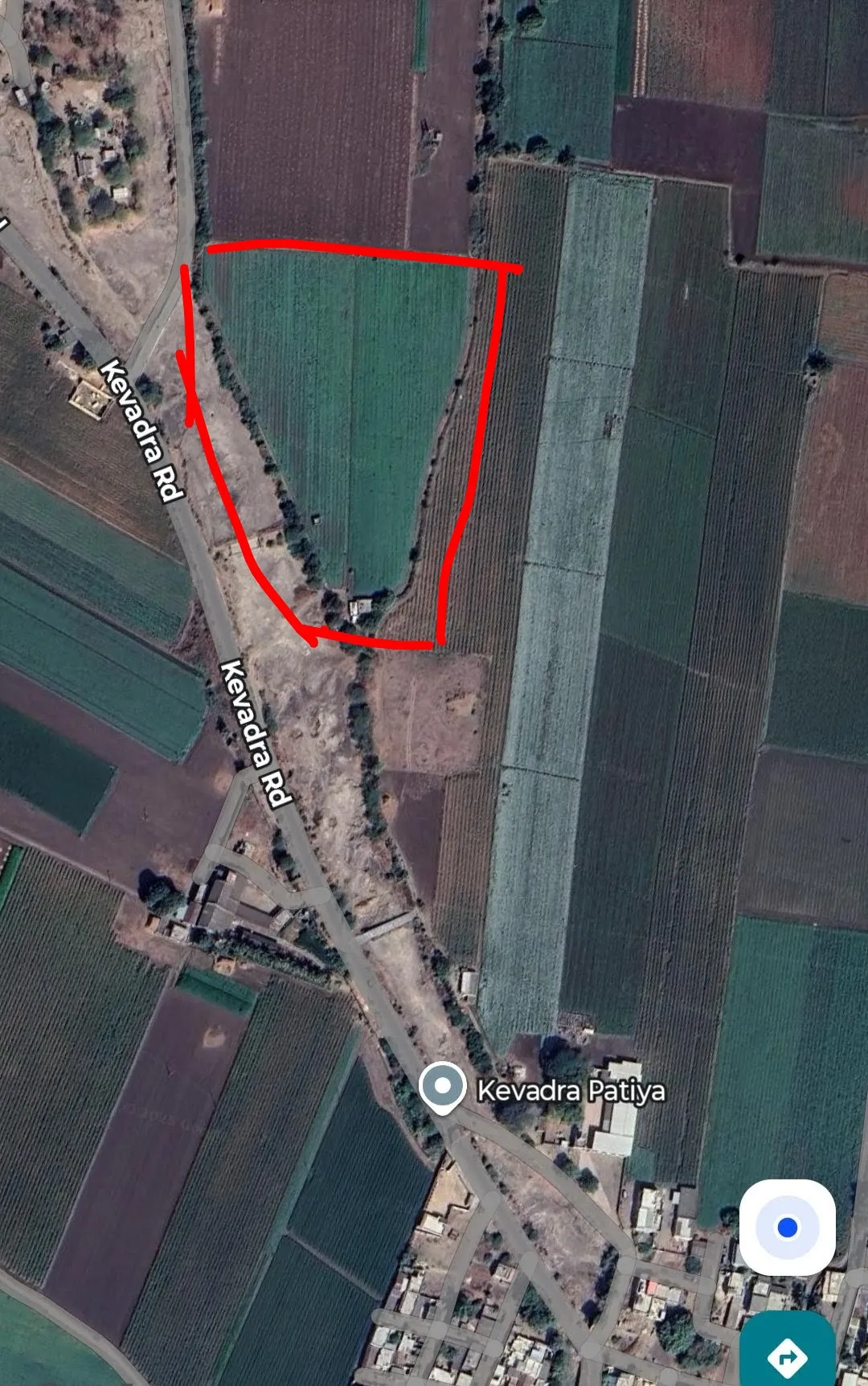Center map on my current location
Viewport: 868px width, 1386px height.
[x=787, y=1228]
